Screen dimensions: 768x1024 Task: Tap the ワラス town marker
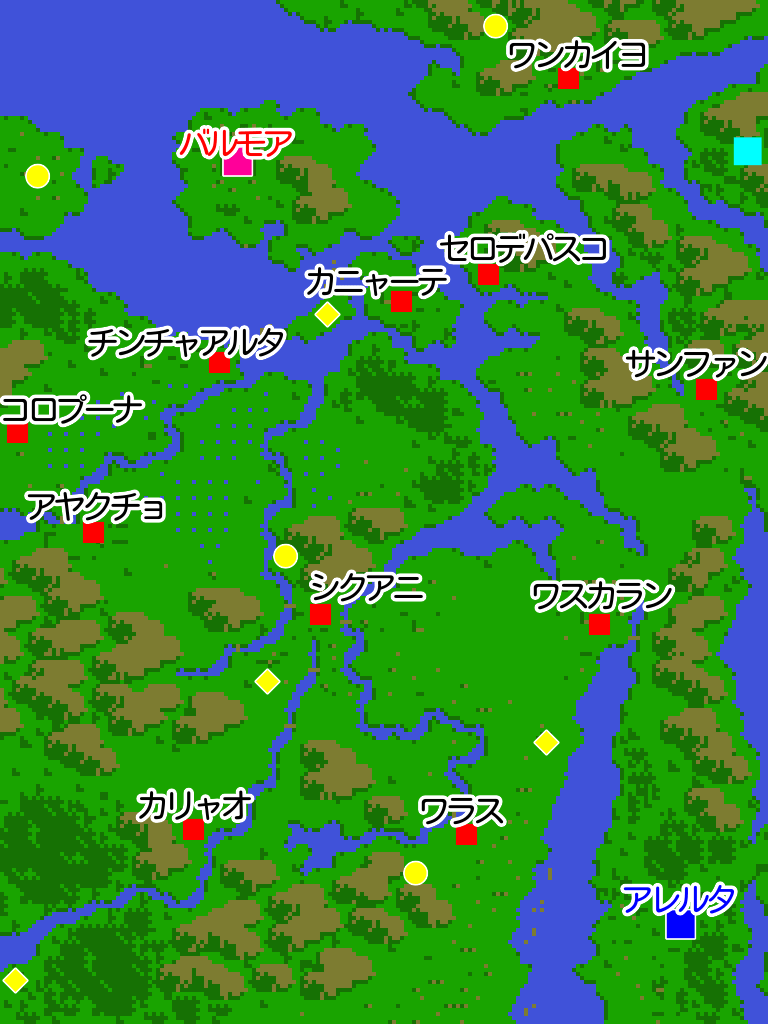[466, 835]
